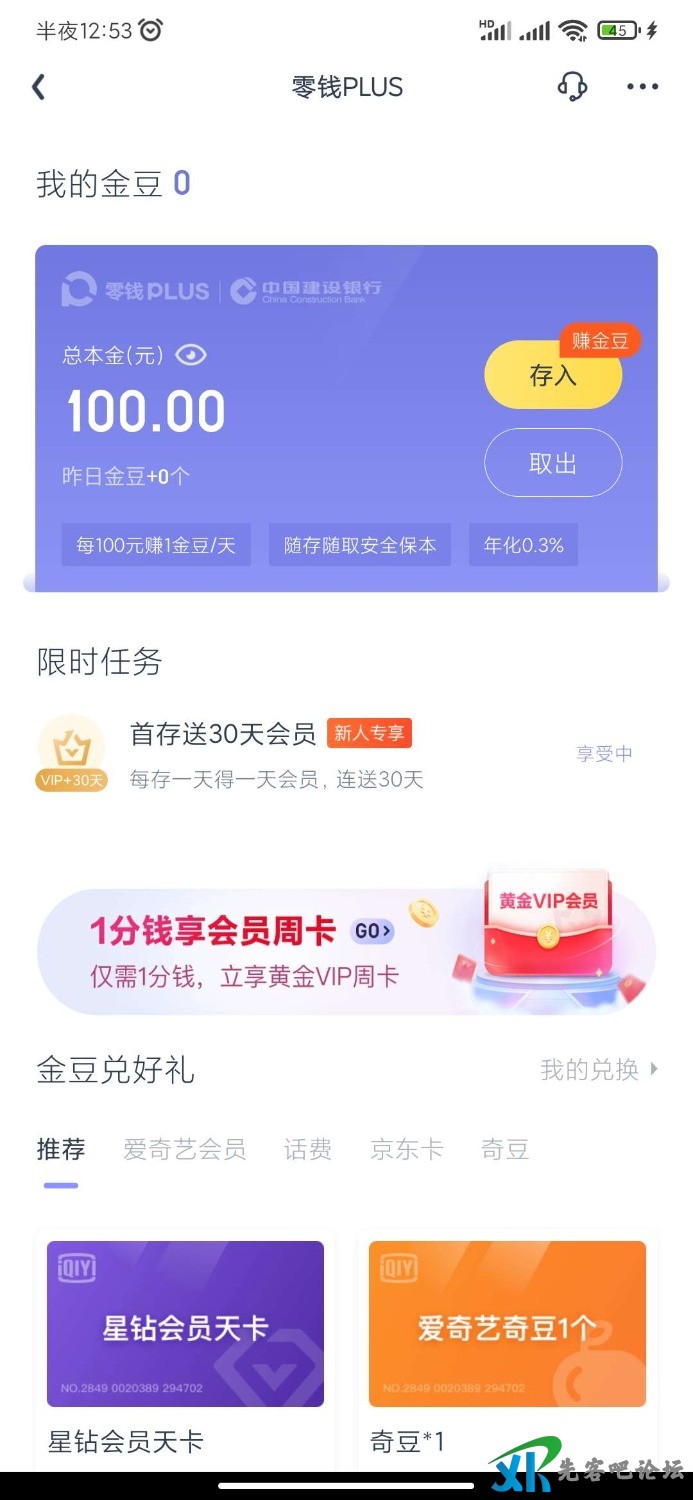Toggle visibility of 总本金 amount
This screenshot has width=693, height=1500.
191,355
